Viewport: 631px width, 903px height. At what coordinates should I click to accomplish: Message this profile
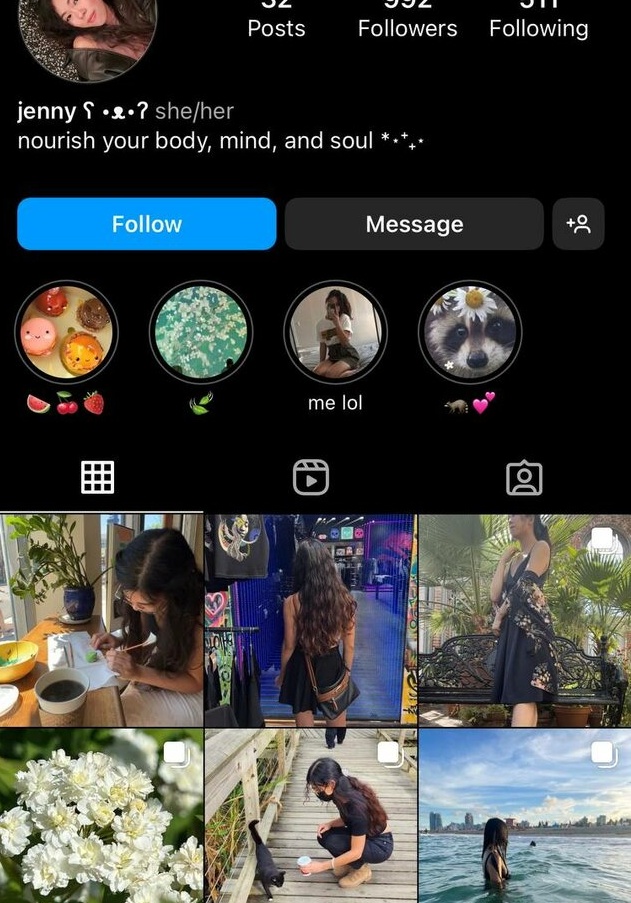(414, 224)
